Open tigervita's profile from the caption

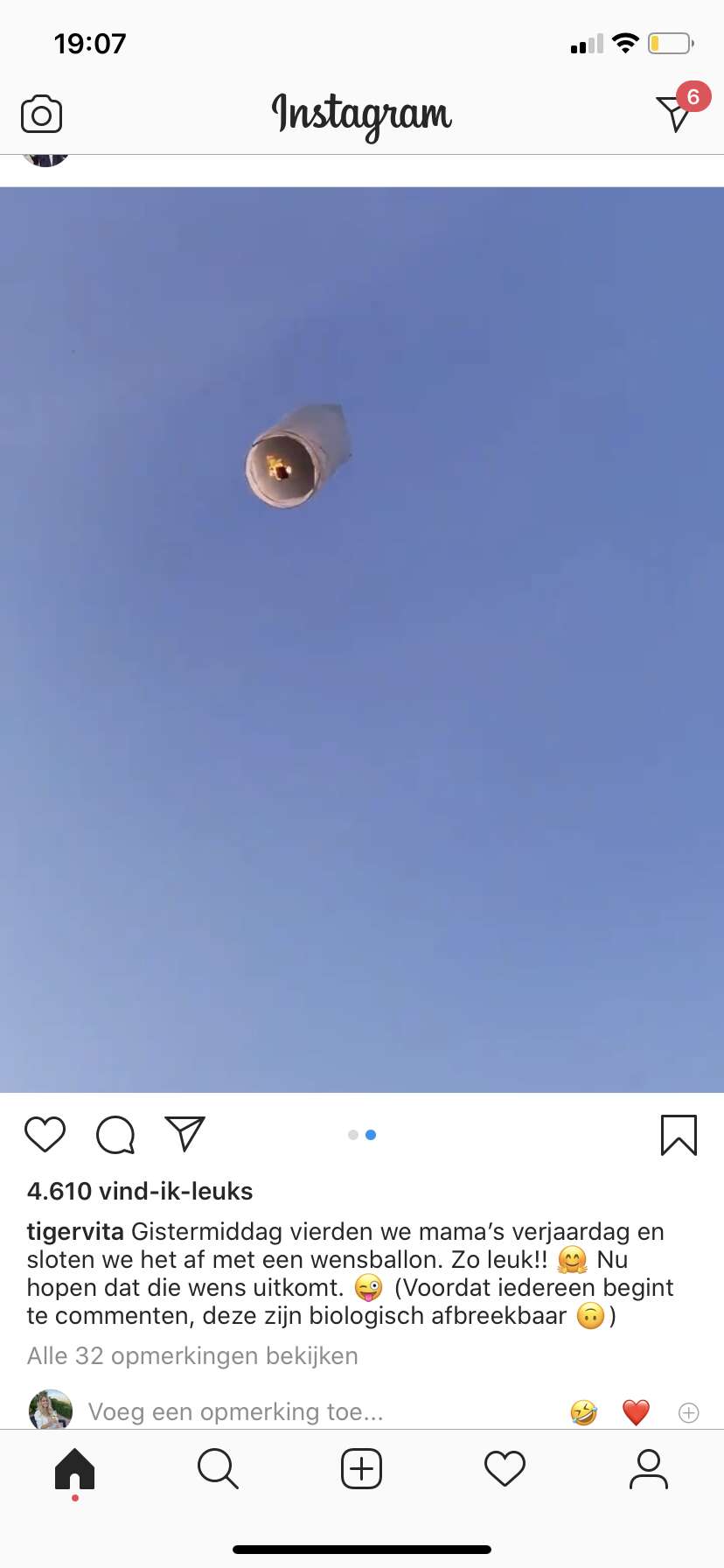(75, 1231)
